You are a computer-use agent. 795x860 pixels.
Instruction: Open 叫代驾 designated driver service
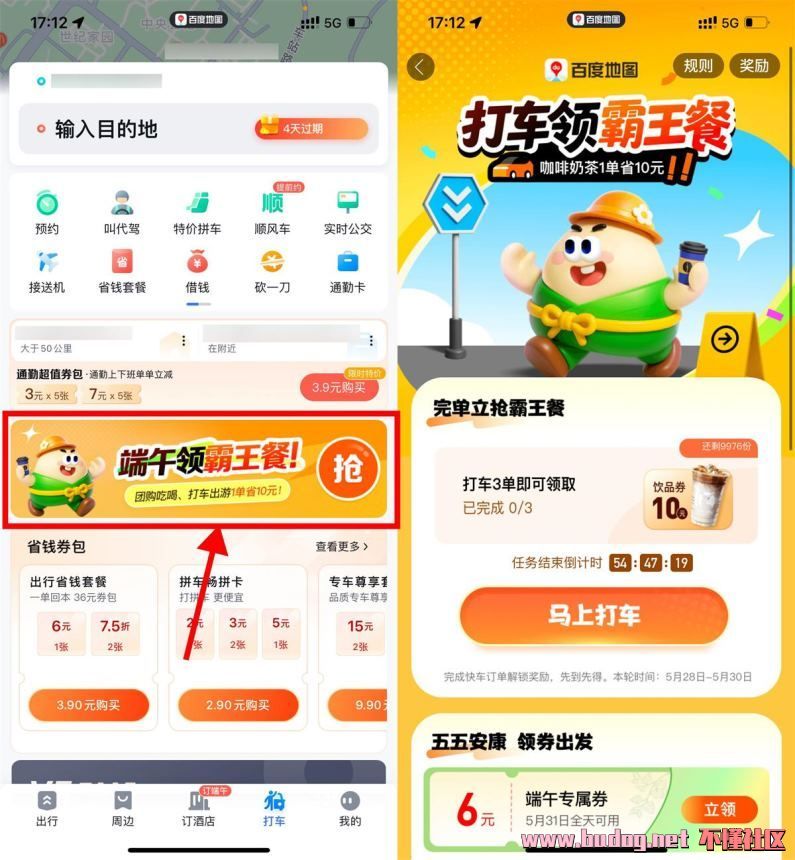tap(122, 212)
